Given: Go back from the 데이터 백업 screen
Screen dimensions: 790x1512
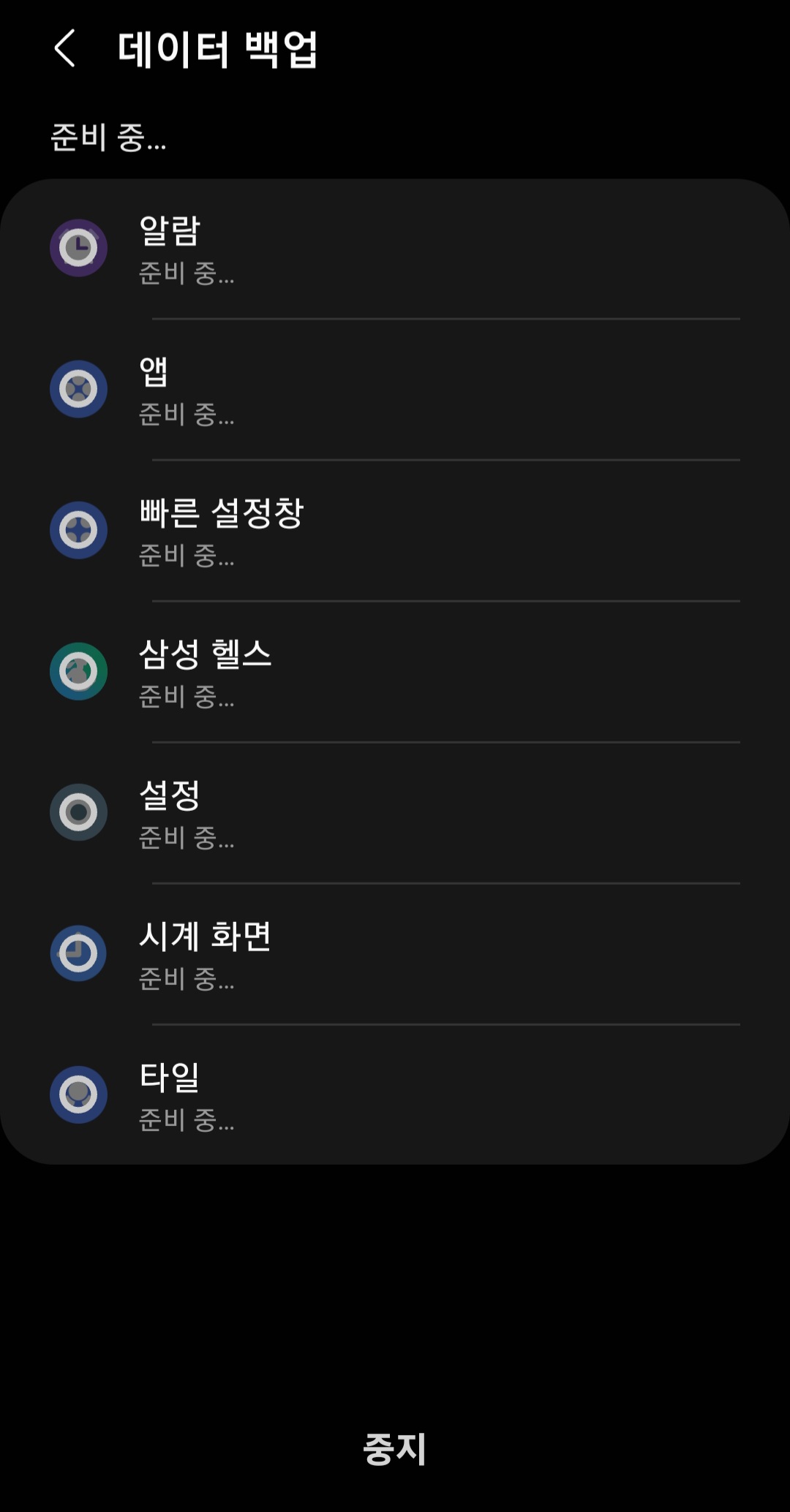Looking at the screenshot, I should click(x=65, y=49).
